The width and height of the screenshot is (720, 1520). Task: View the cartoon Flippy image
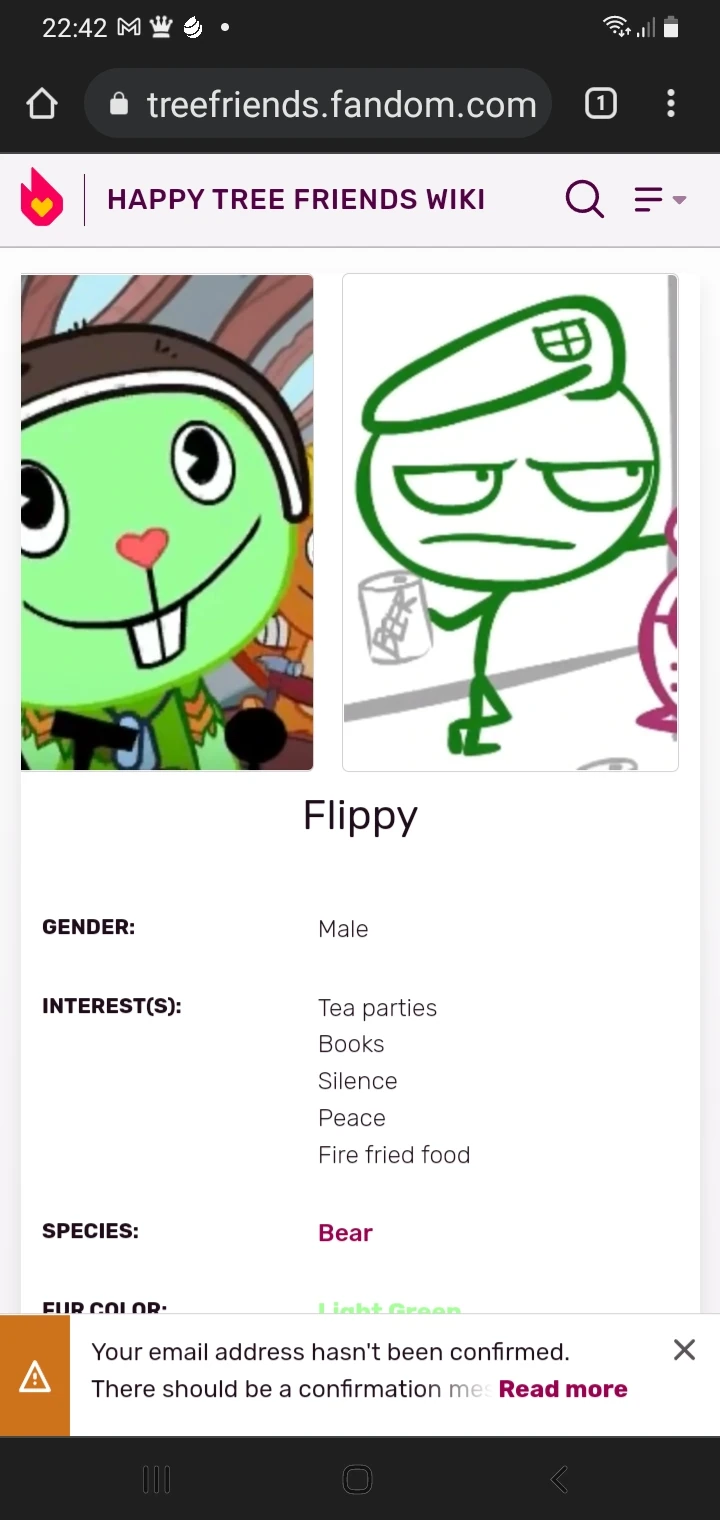(167, 522)
